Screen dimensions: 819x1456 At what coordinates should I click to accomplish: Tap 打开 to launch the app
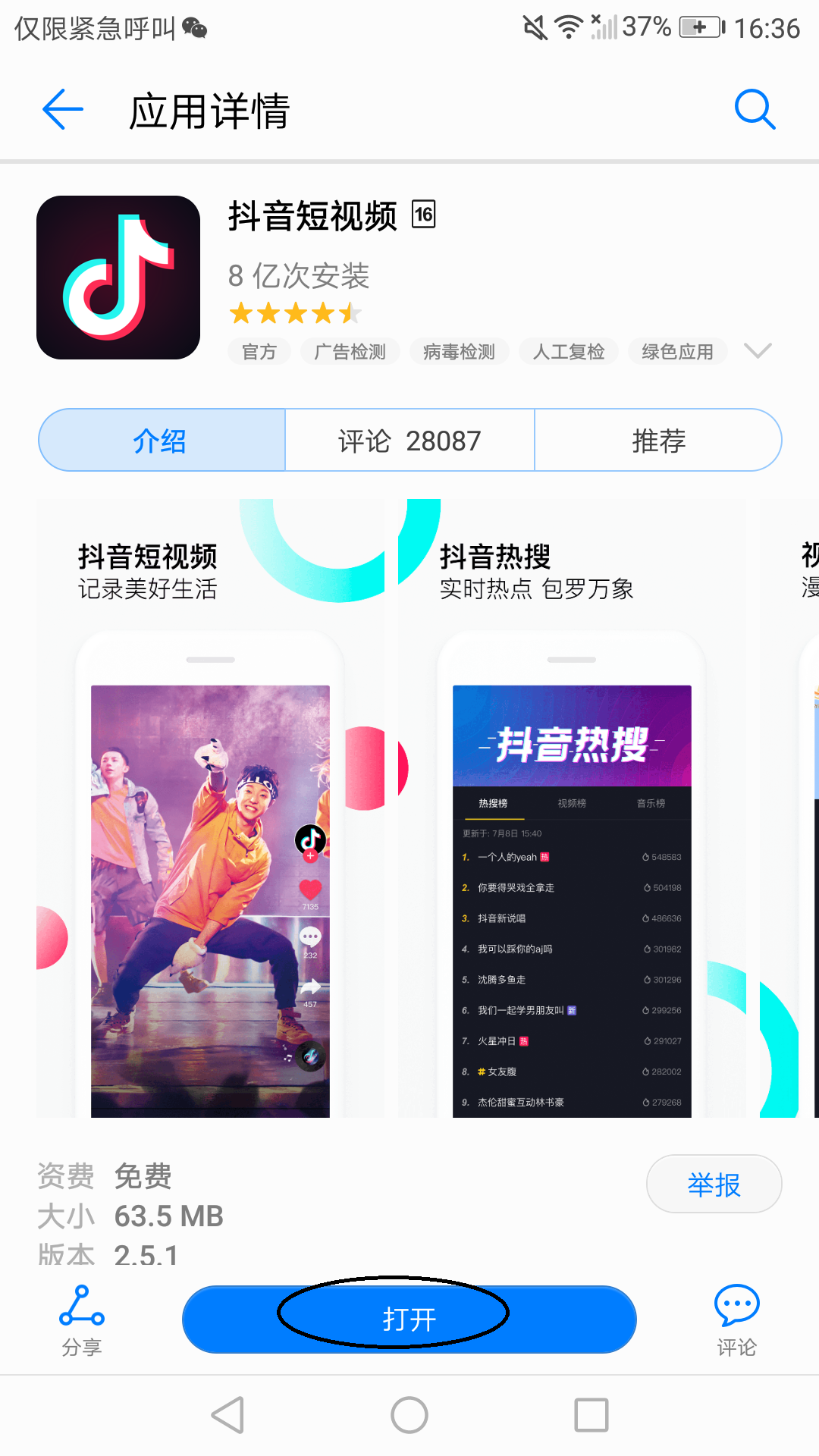[409, 1319]
